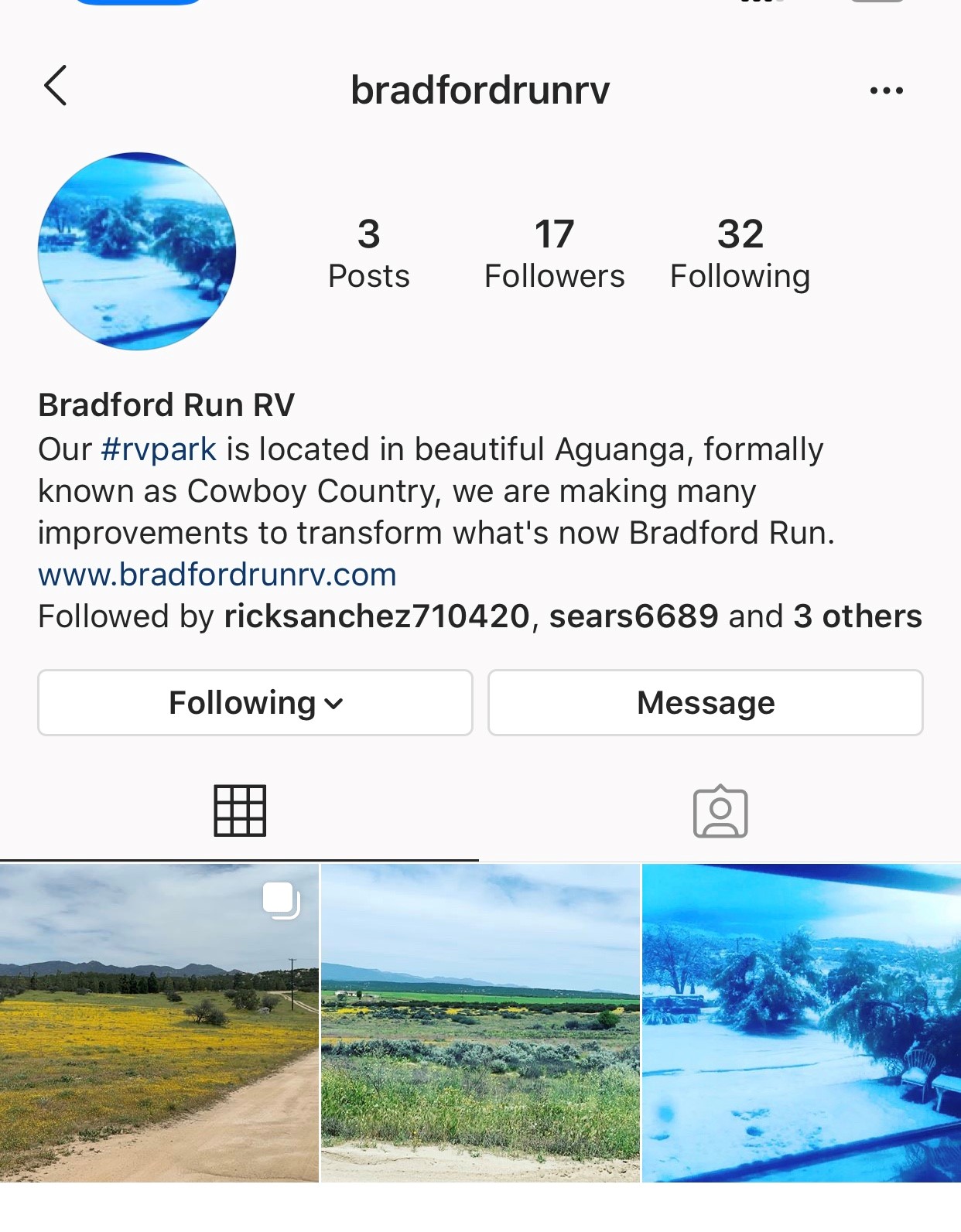The image size is (961, 1232).
Task: Switch to the tagged photos tab
Action: pyautogui.click(x=720, y=812)
